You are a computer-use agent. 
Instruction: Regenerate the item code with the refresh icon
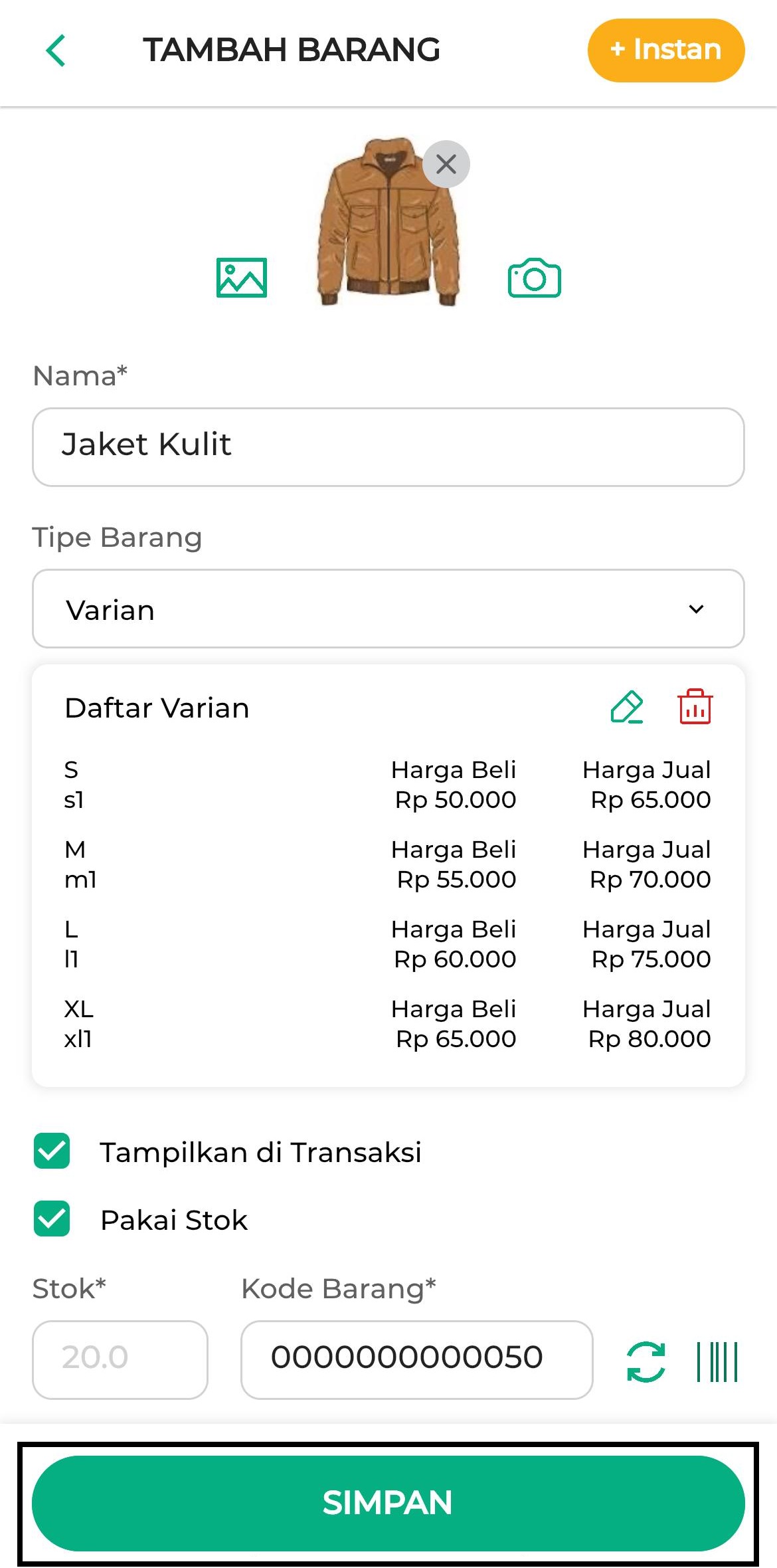[x=646, y=1362]
